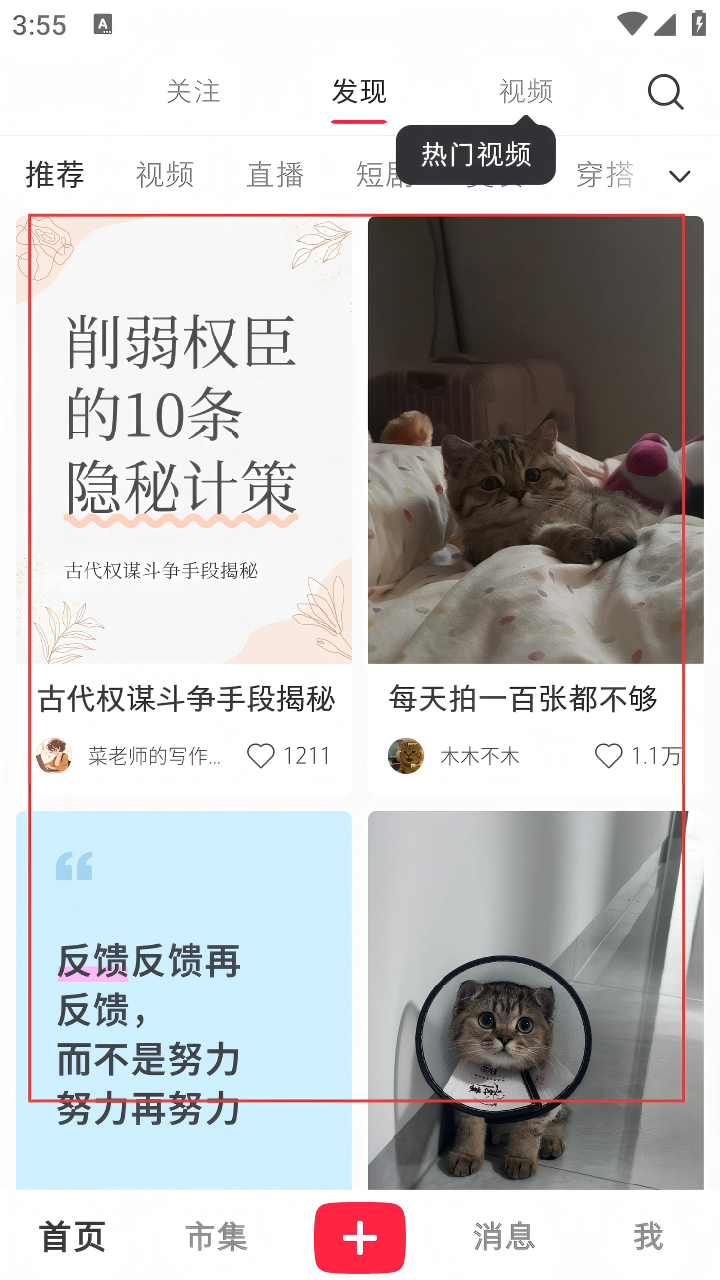Screen dimensions: 720x1280
Task: Select the 推荐 category
Action: [x=55, y=175]
